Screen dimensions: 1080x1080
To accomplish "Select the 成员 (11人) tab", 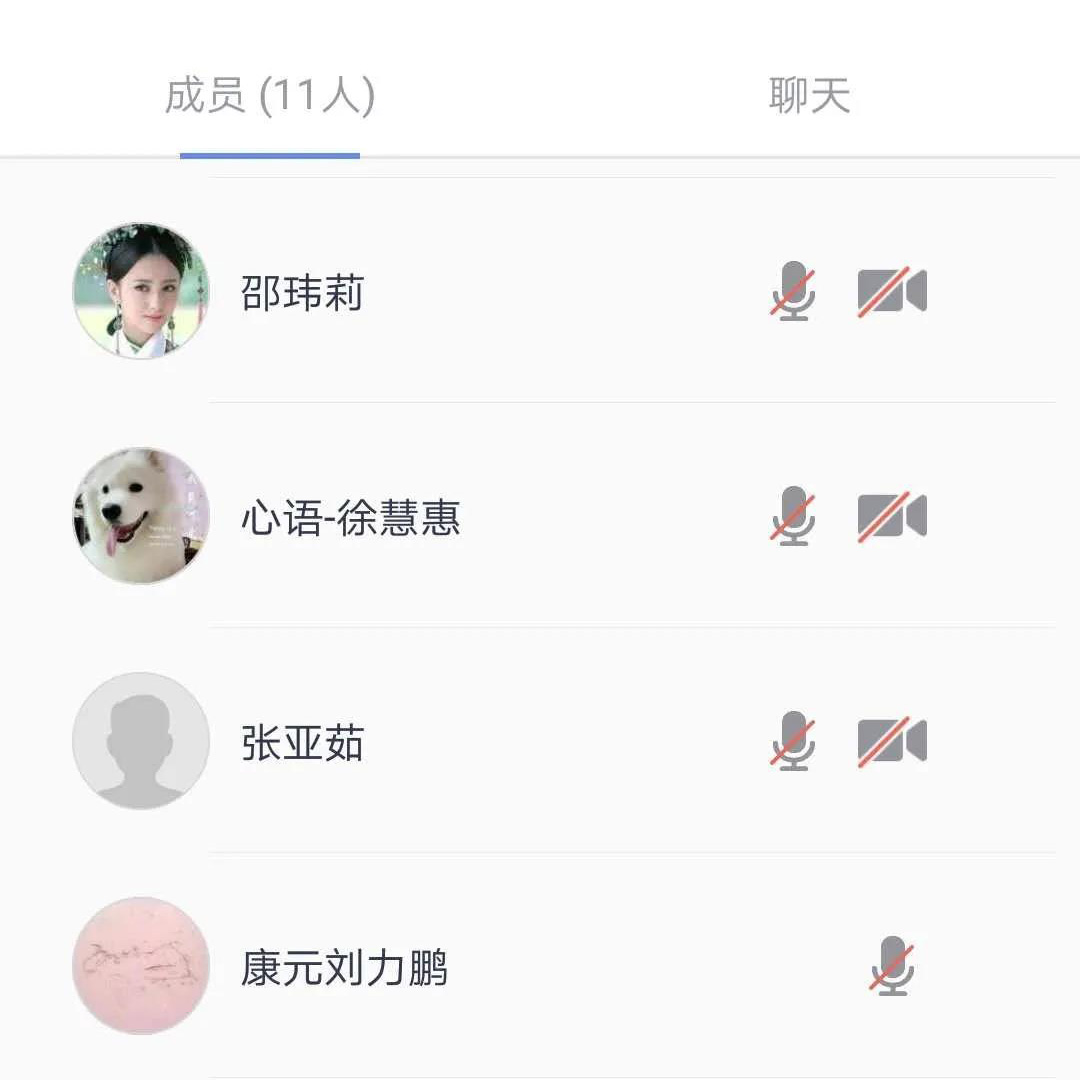I will click(x=270, y=96).
